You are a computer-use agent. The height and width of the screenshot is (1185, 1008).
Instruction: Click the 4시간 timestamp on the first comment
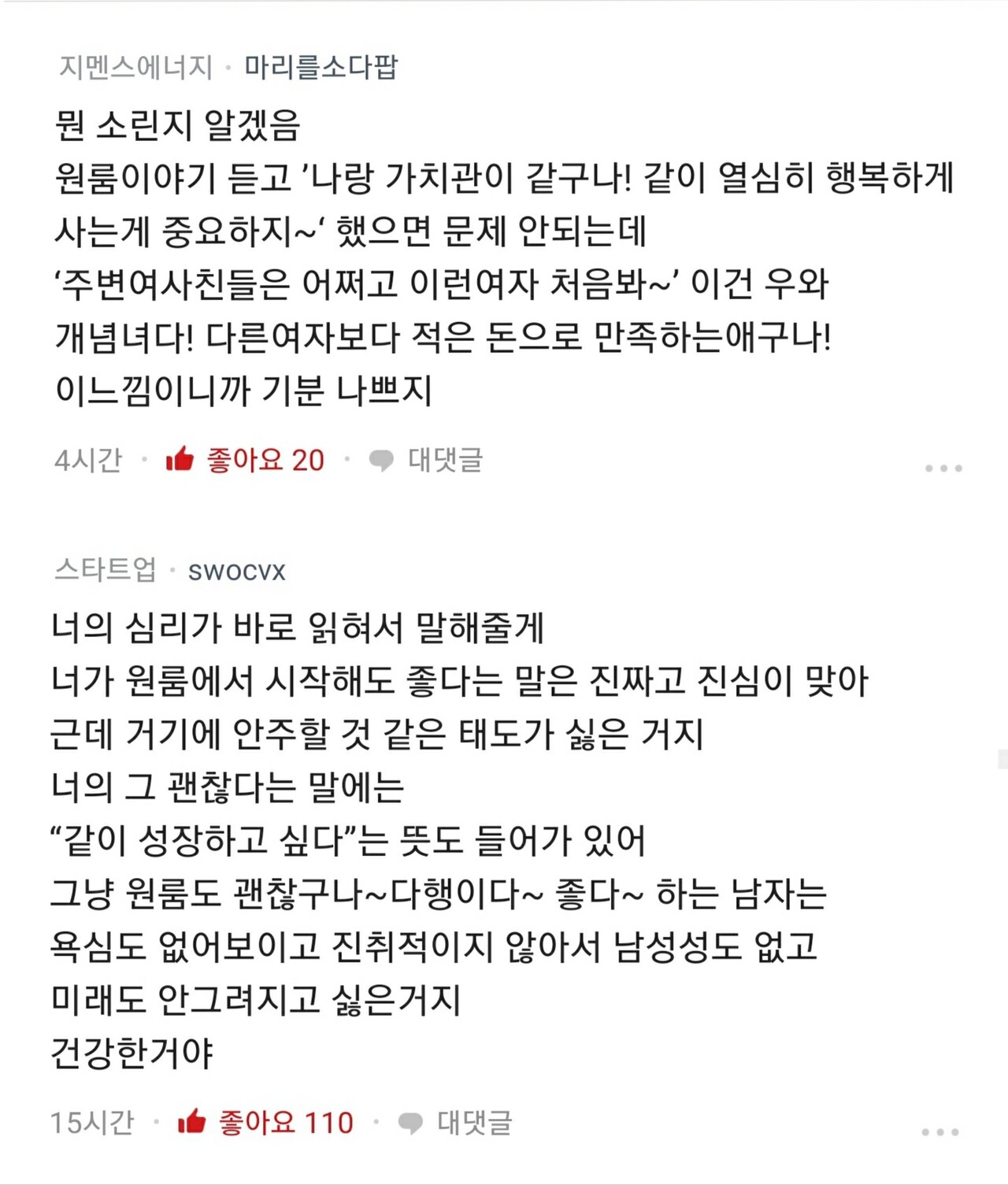[x=87, y=461]
